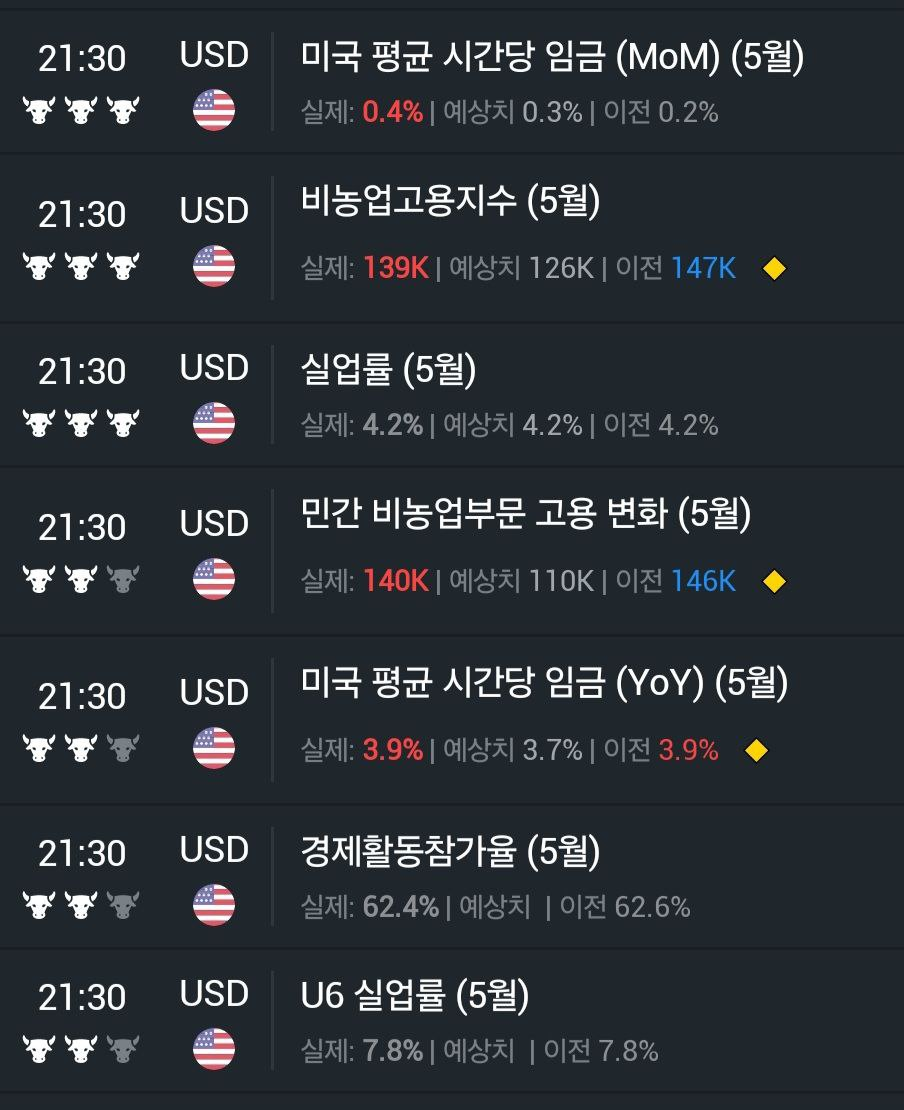
Task: Open 민간 비농업부문 고용 변화 event
Action: pos(452,551)
